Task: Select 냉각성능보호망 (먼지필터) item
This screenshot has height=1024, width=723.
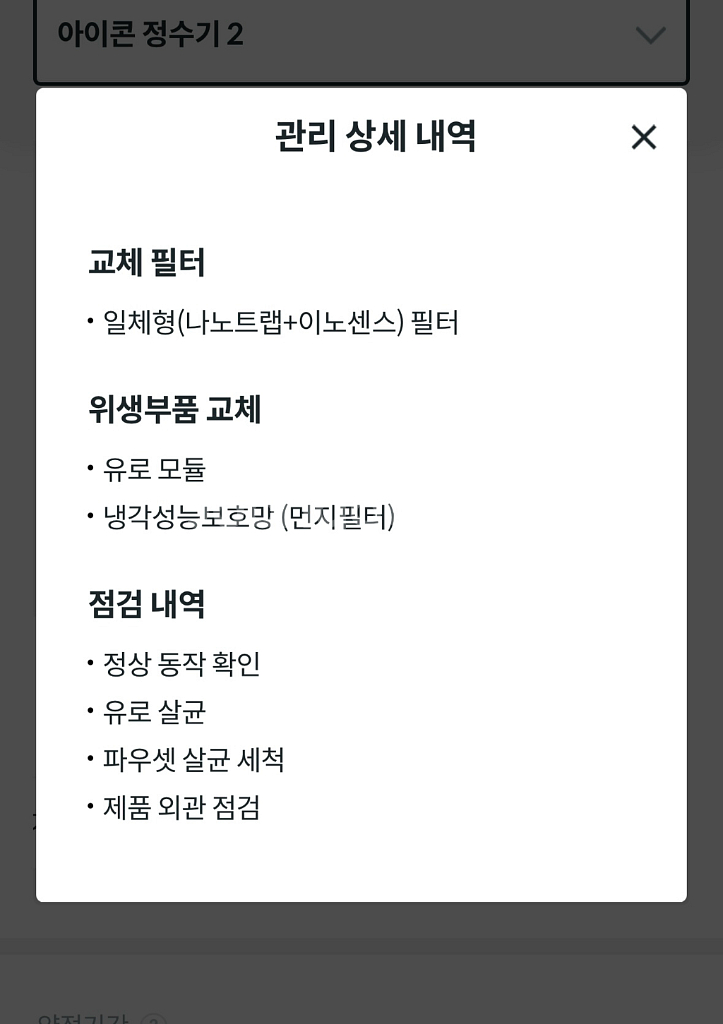Action: point(249,518)
